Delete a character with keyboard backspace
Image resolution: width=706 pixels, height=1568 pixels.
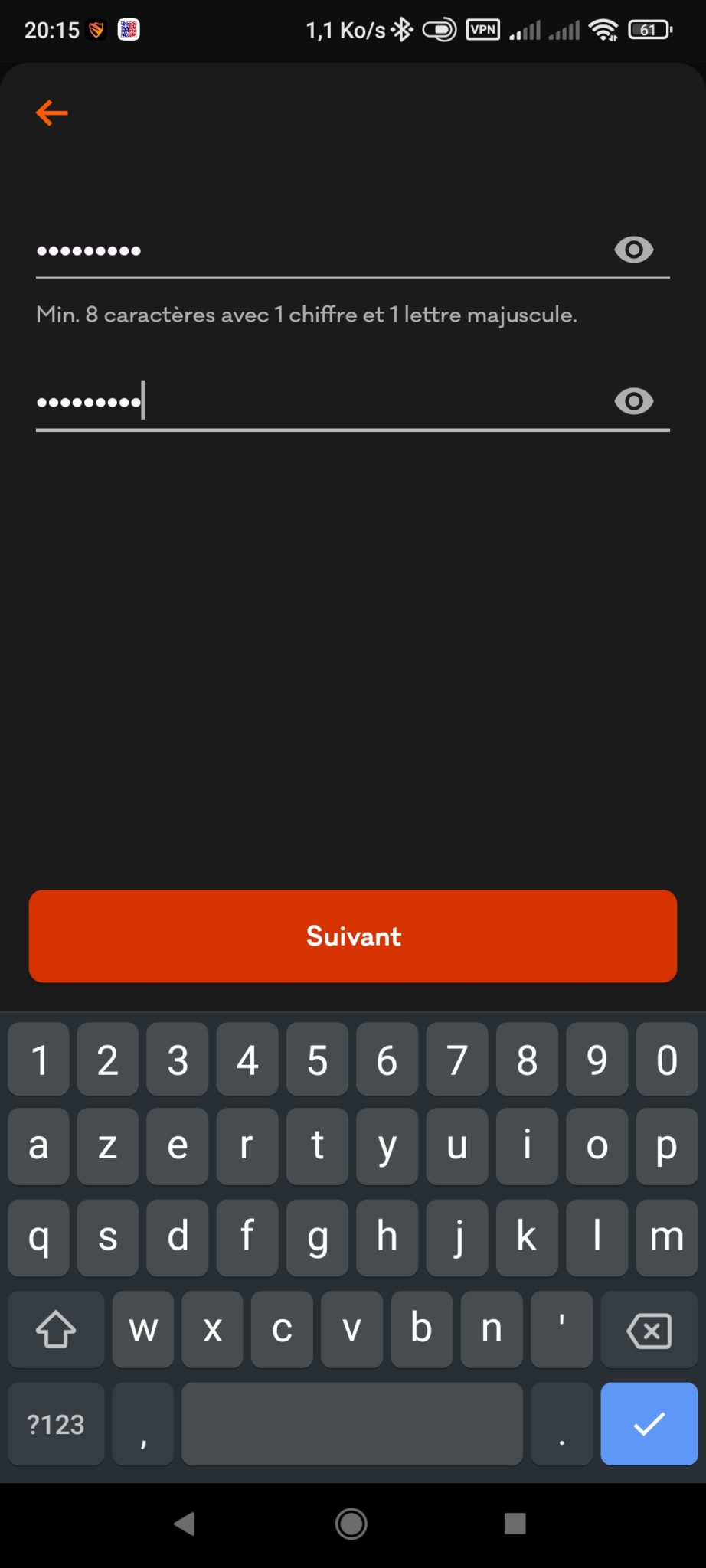[x=649, y=1331]
